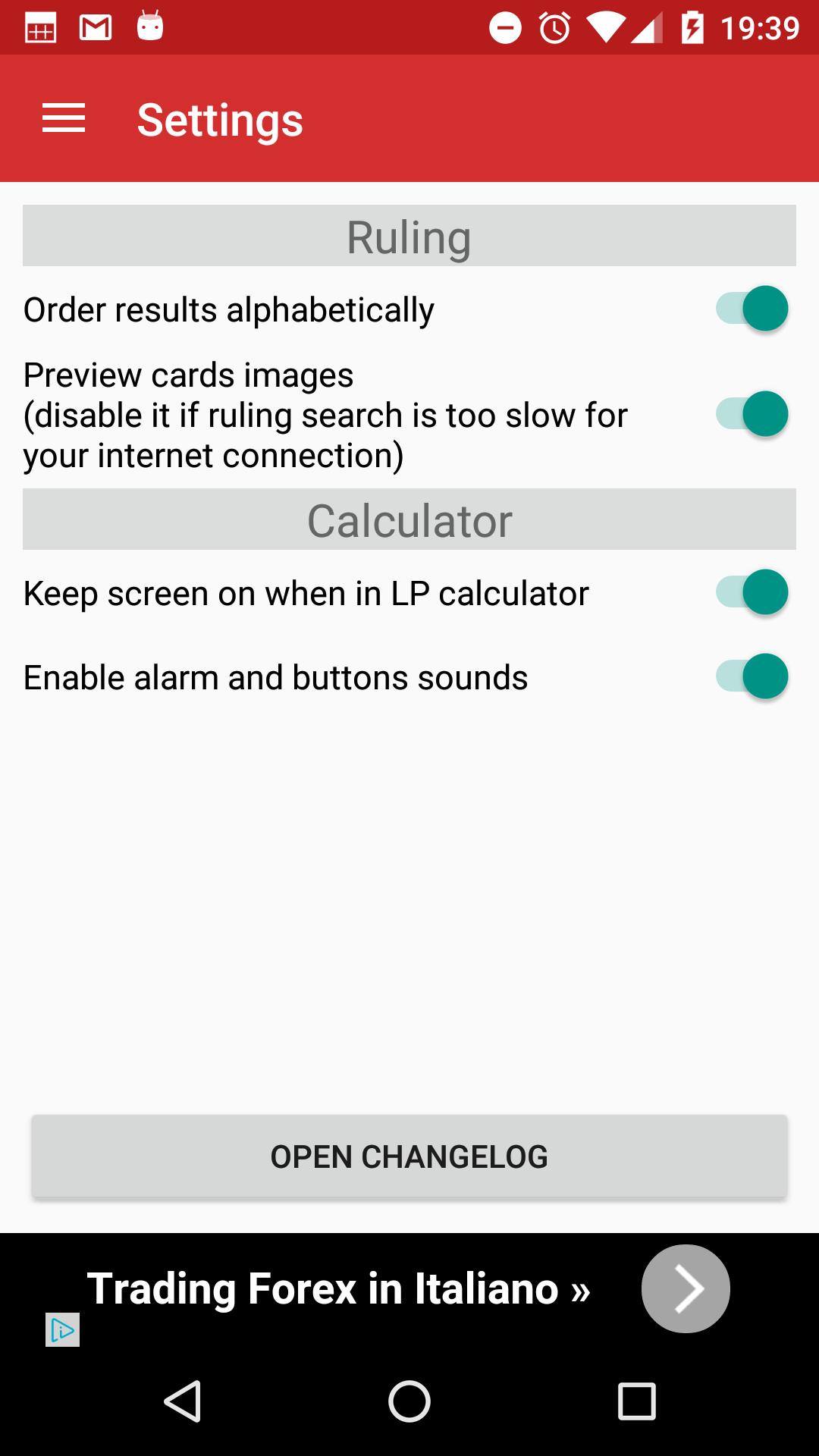The width and height of the screenshot is (819, 1456).
Task: Disable Preview cards images switch
Action: click(x=752, y=414)
